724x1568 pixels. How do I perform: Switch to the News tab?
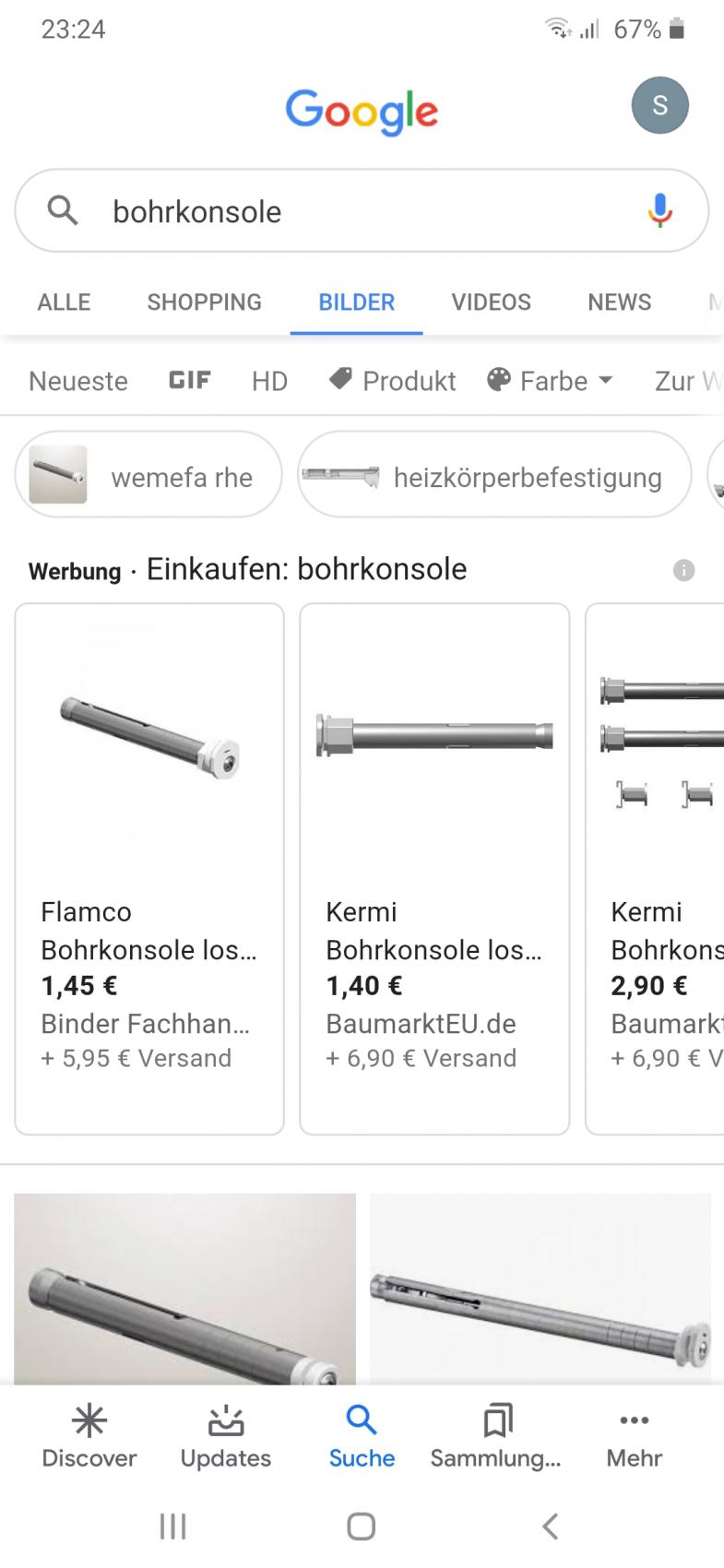tap(619, 303)
